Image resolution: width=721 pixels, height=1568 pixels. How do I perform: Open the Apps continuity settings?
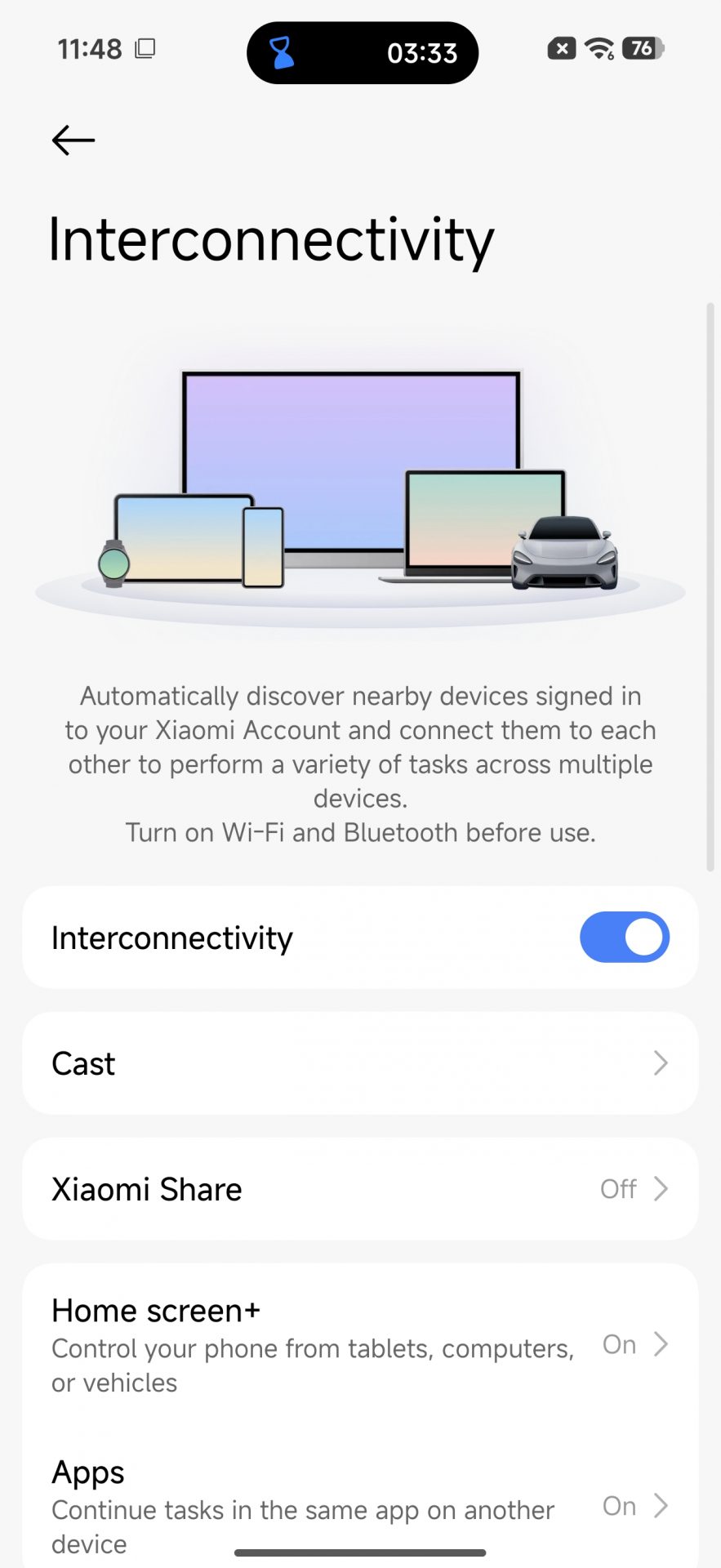click(360, 1506)
